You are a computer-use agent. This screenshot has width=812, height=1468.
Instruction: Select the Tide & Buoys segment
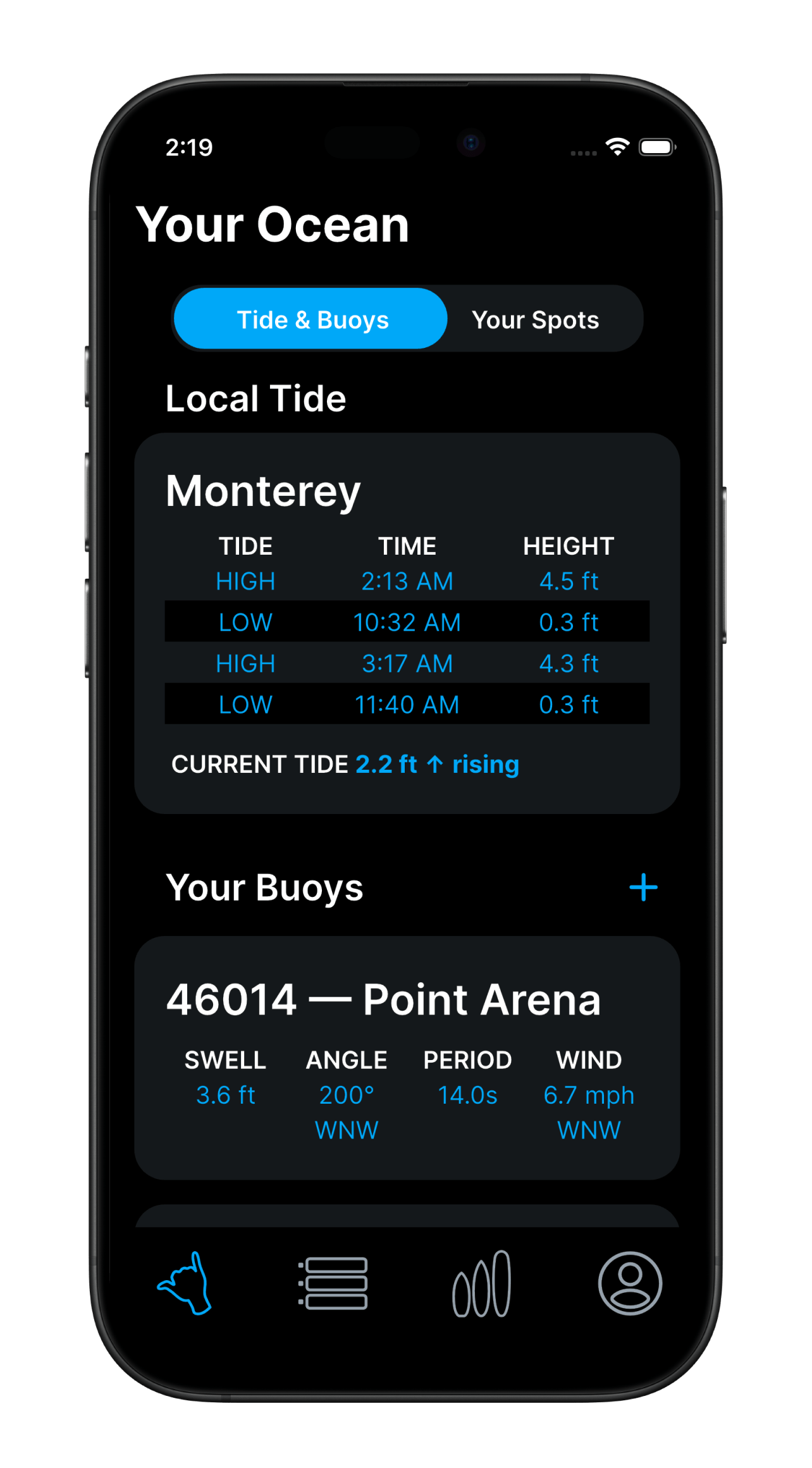tap(312, 319)
